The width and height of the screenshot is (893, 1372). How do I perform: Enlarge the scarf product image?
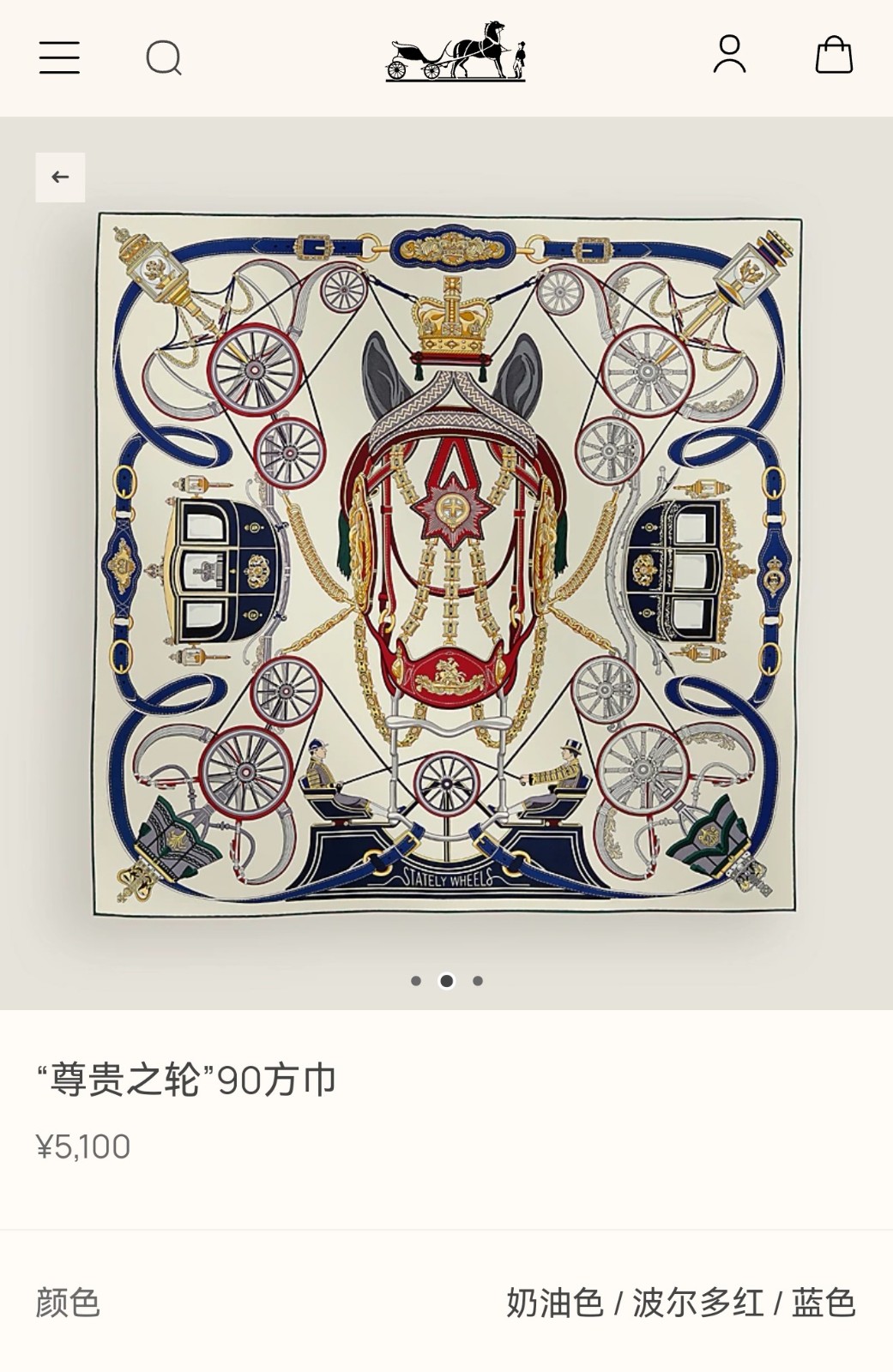(x=447, y=562)
